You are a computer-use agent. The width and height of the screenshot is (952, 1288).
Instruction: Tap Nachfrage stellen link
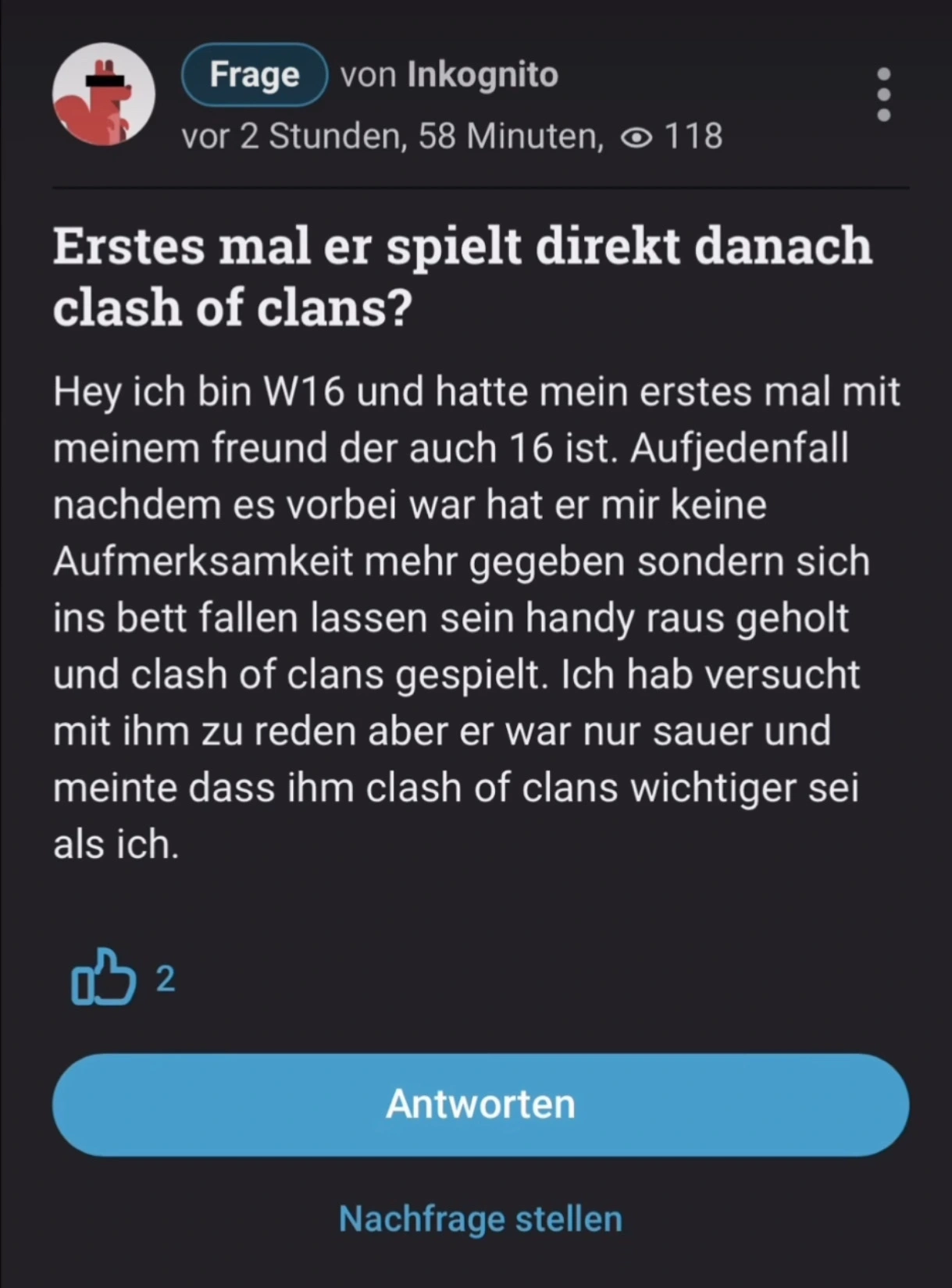(x=480, y=1219)
